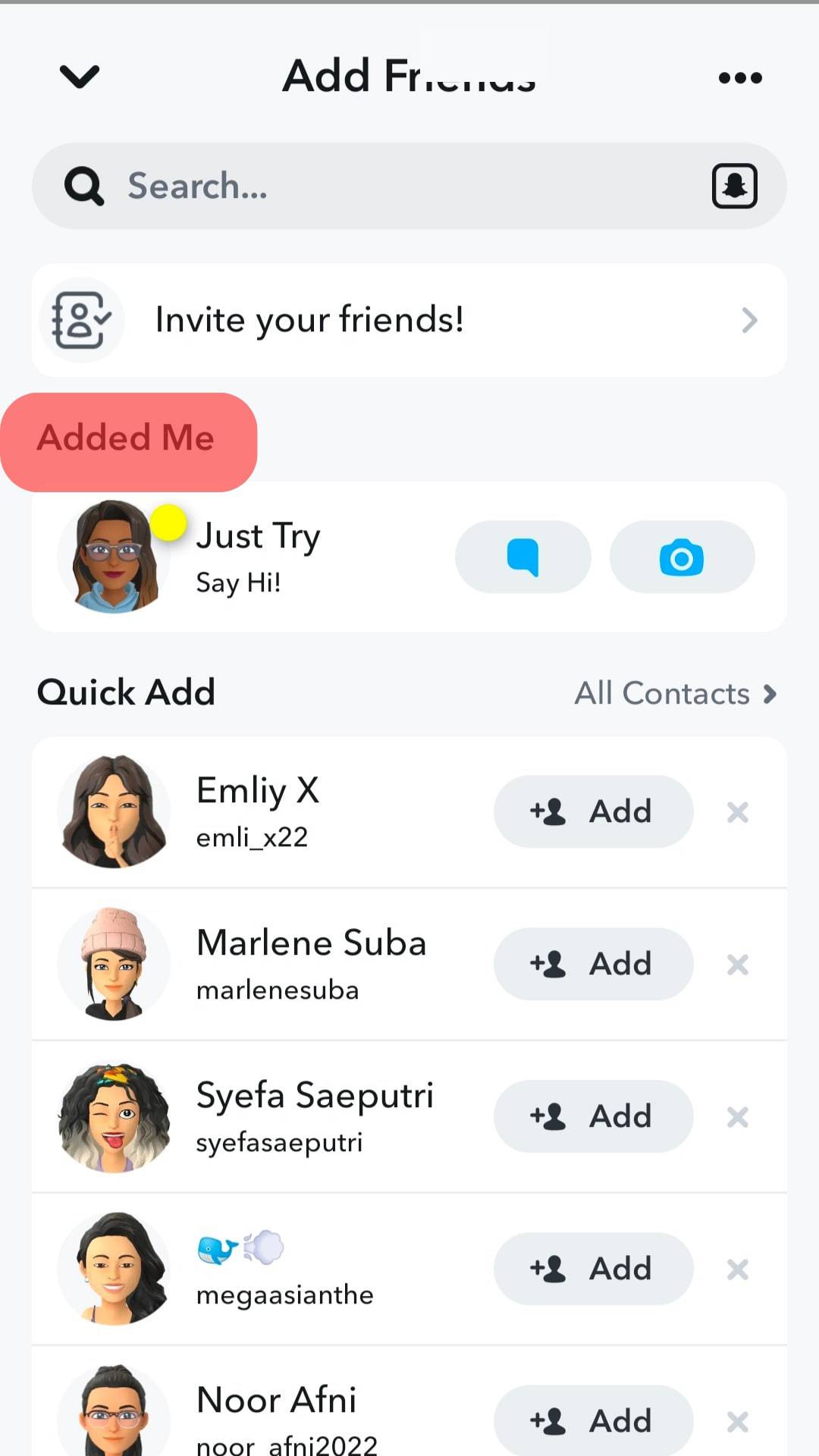The image size is (819, 1456).
Task: Dismiss the megaasianthe suggestion
Action: tap(736, 1269)
